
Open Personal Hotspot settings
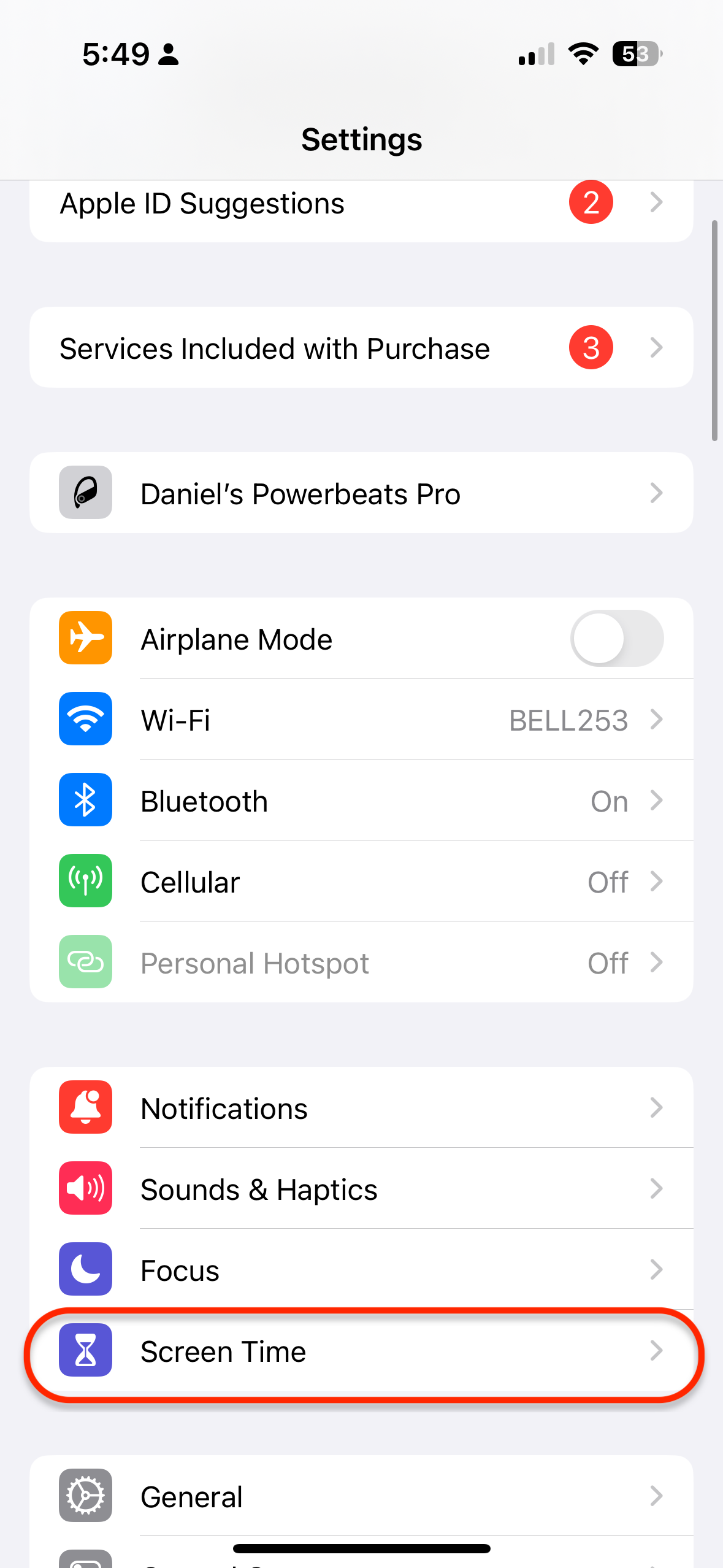(361, 962)
